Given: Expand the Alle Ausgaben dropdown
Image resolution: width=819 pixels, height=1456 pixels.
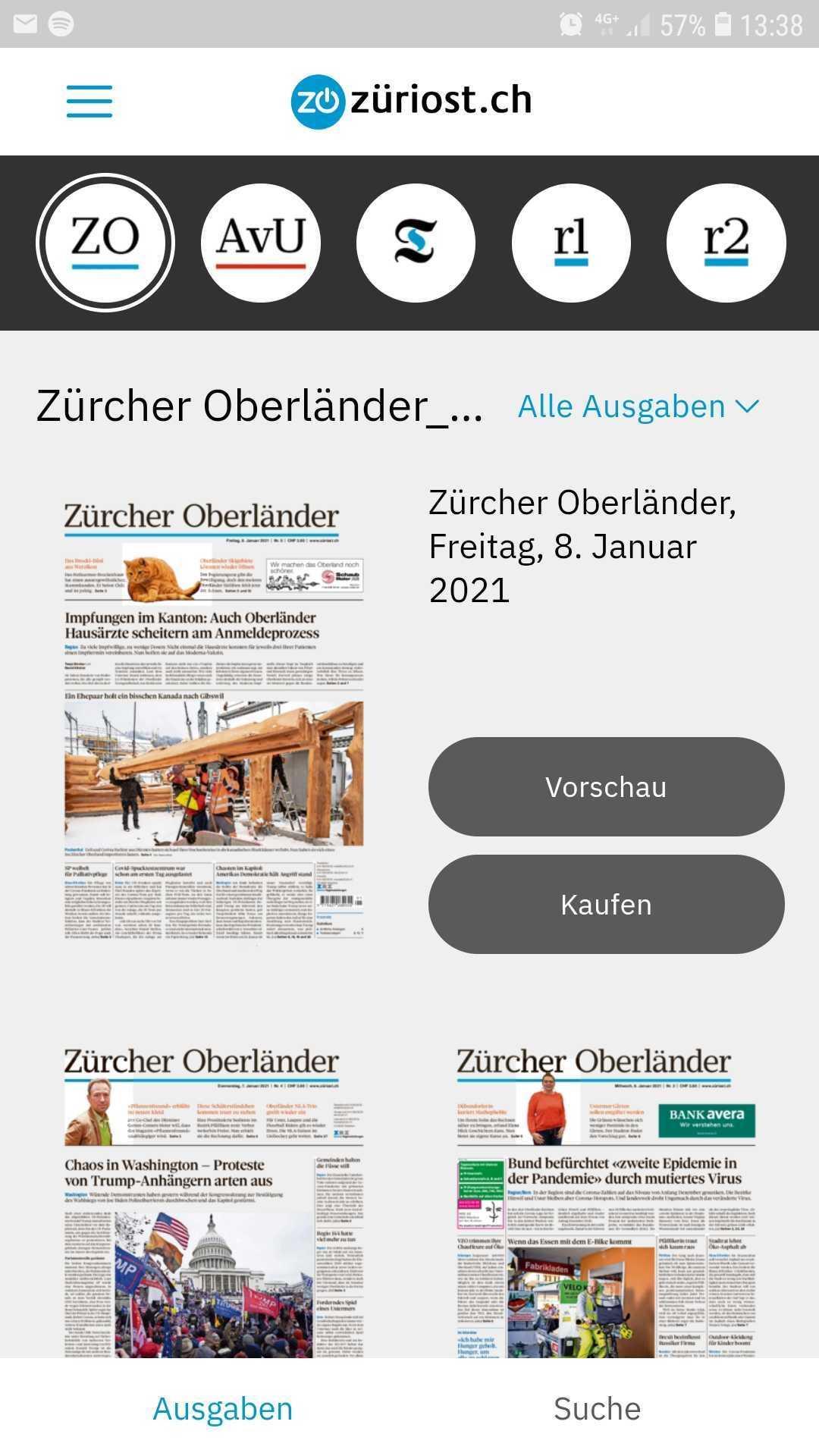Looking at the screenshot, I should tap(639, 406).
